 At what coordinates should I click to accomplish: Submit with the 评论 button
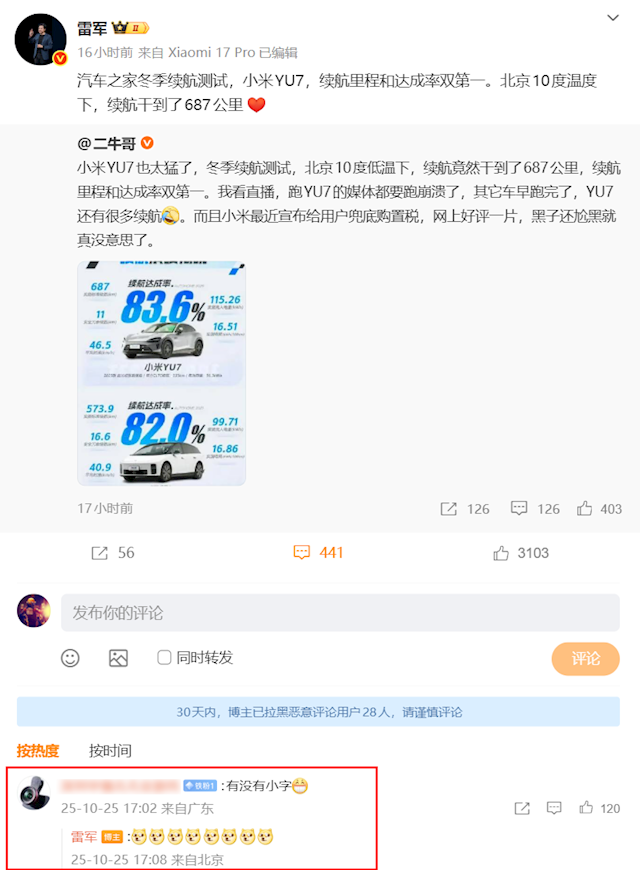585,658
